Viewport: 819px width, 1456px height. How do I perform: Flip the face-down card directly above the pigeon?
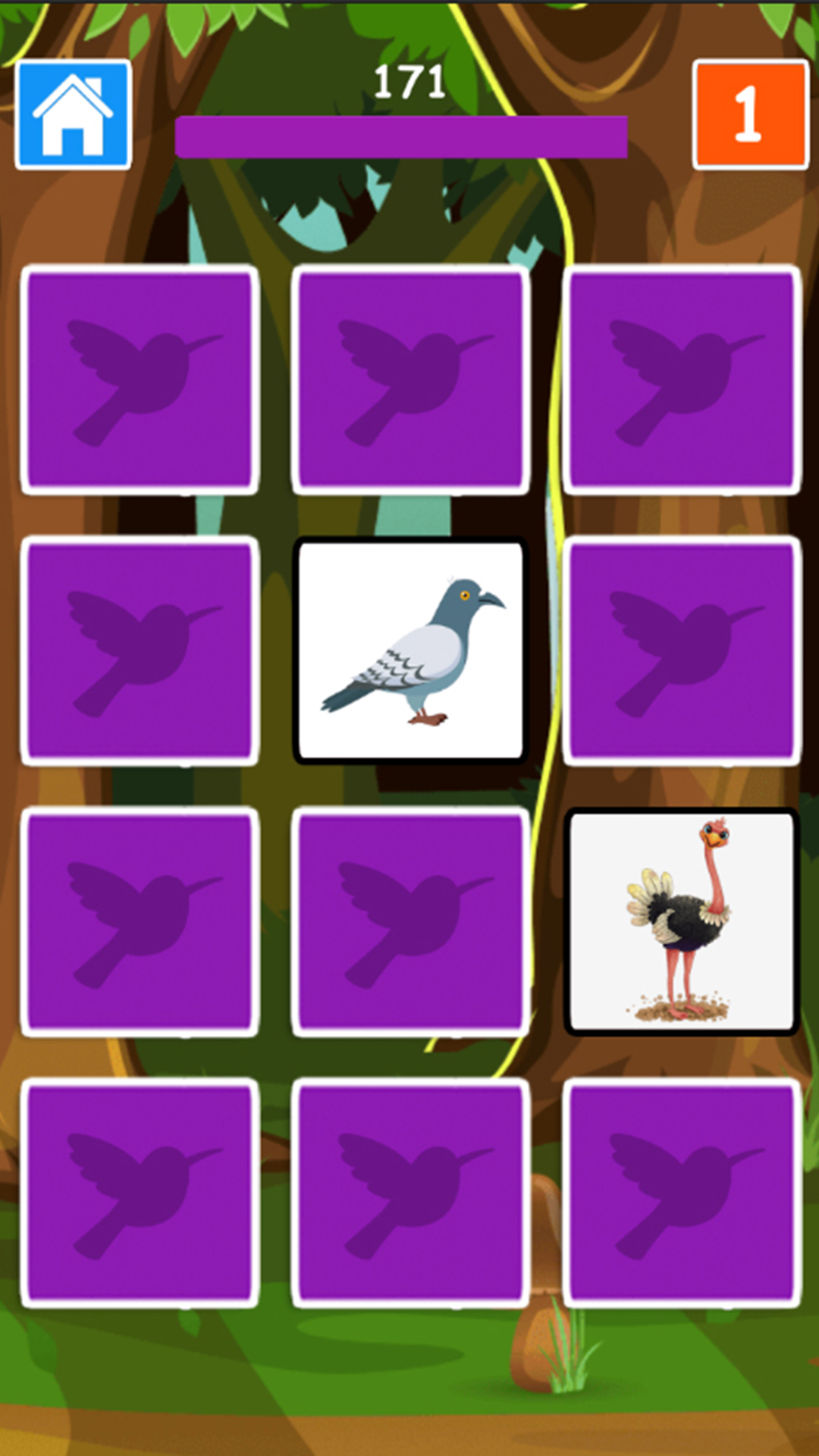[x=410, y=379]
